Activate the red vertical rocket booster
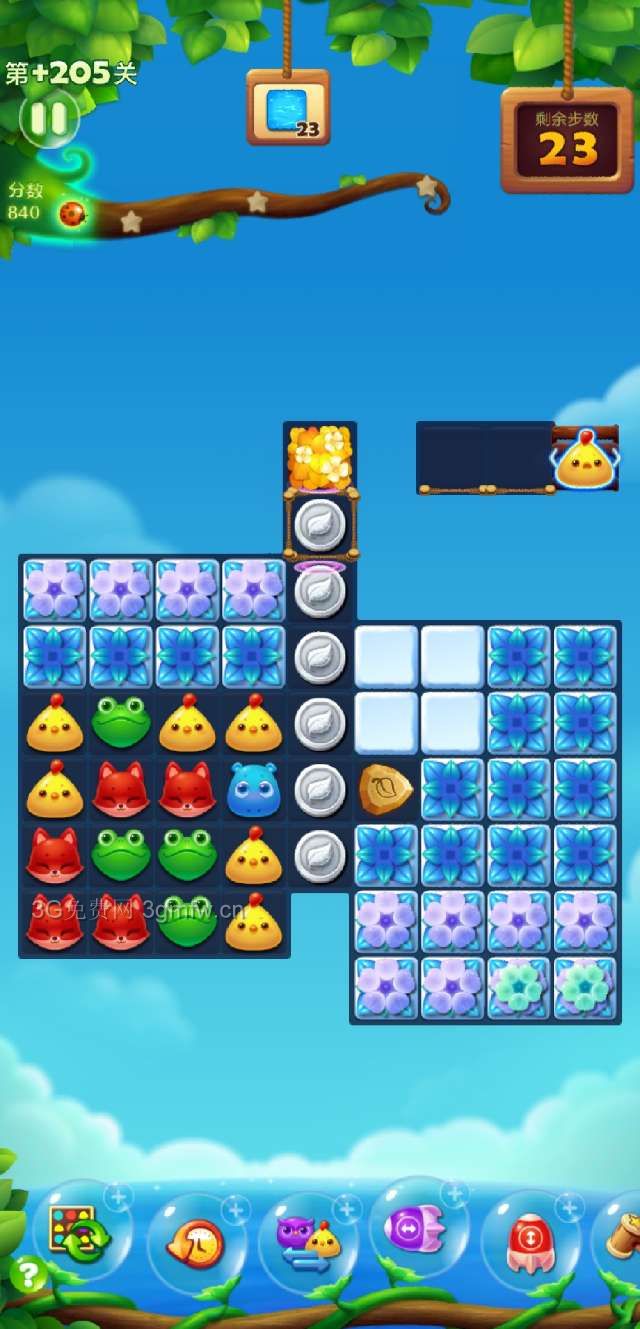 click(530, 1240)
